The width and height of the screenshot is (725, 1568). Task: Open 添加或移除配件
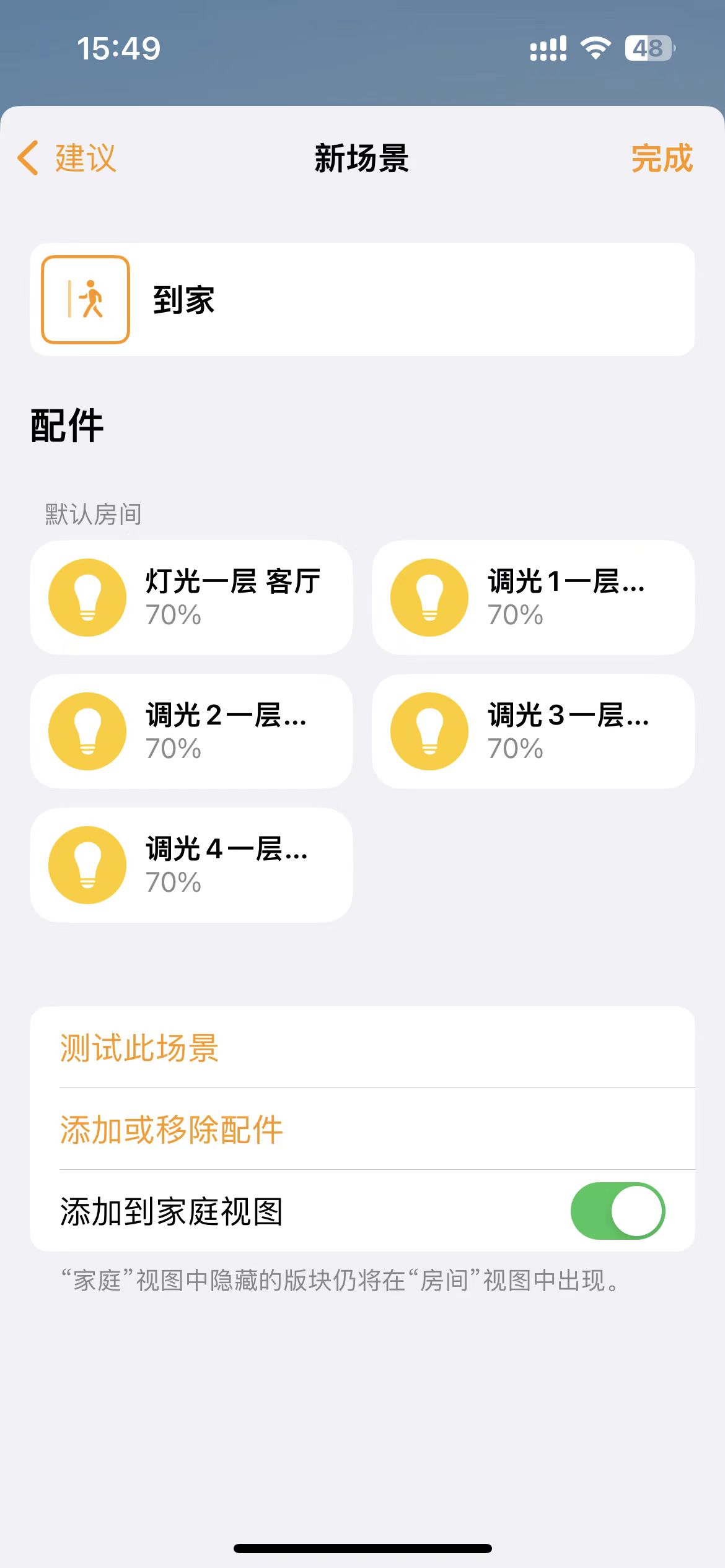(x=362, y=1129)
